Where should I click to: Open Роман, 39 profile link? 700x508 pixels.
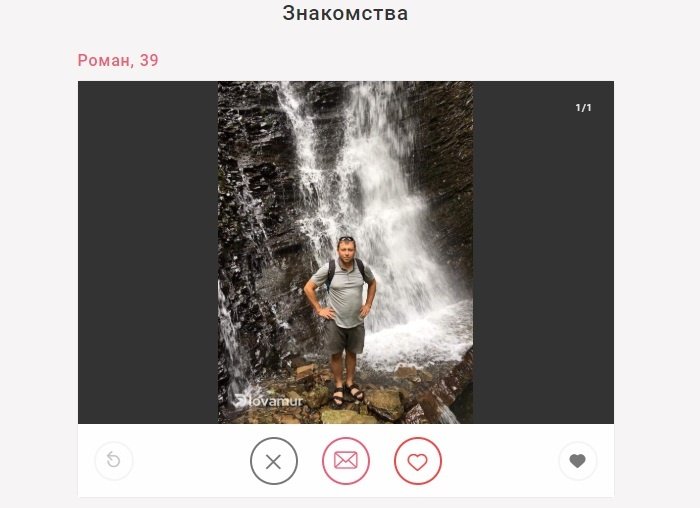(x=118, y=60)
